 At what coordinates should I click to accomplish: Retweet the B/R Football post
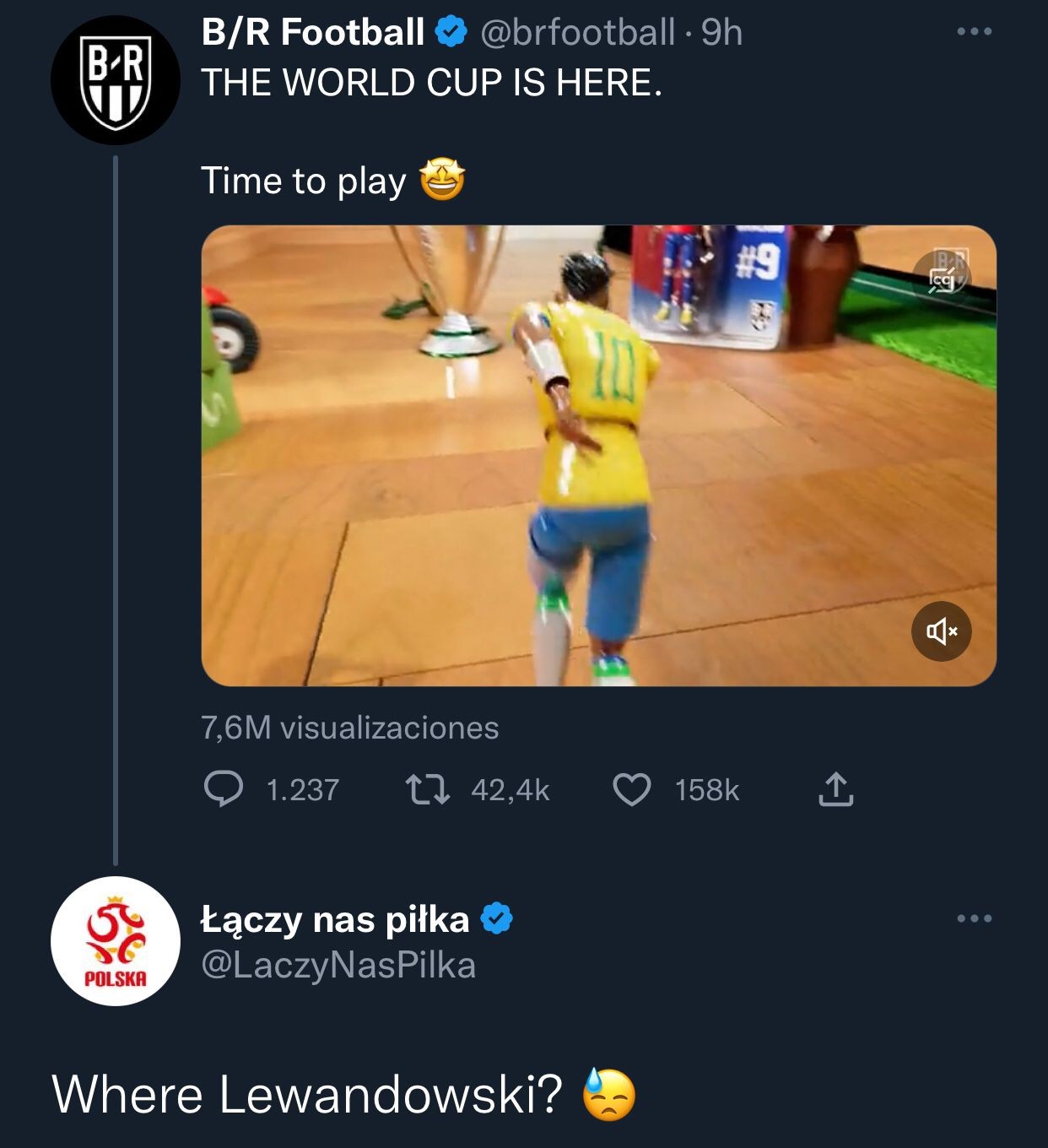click(428, 790)
